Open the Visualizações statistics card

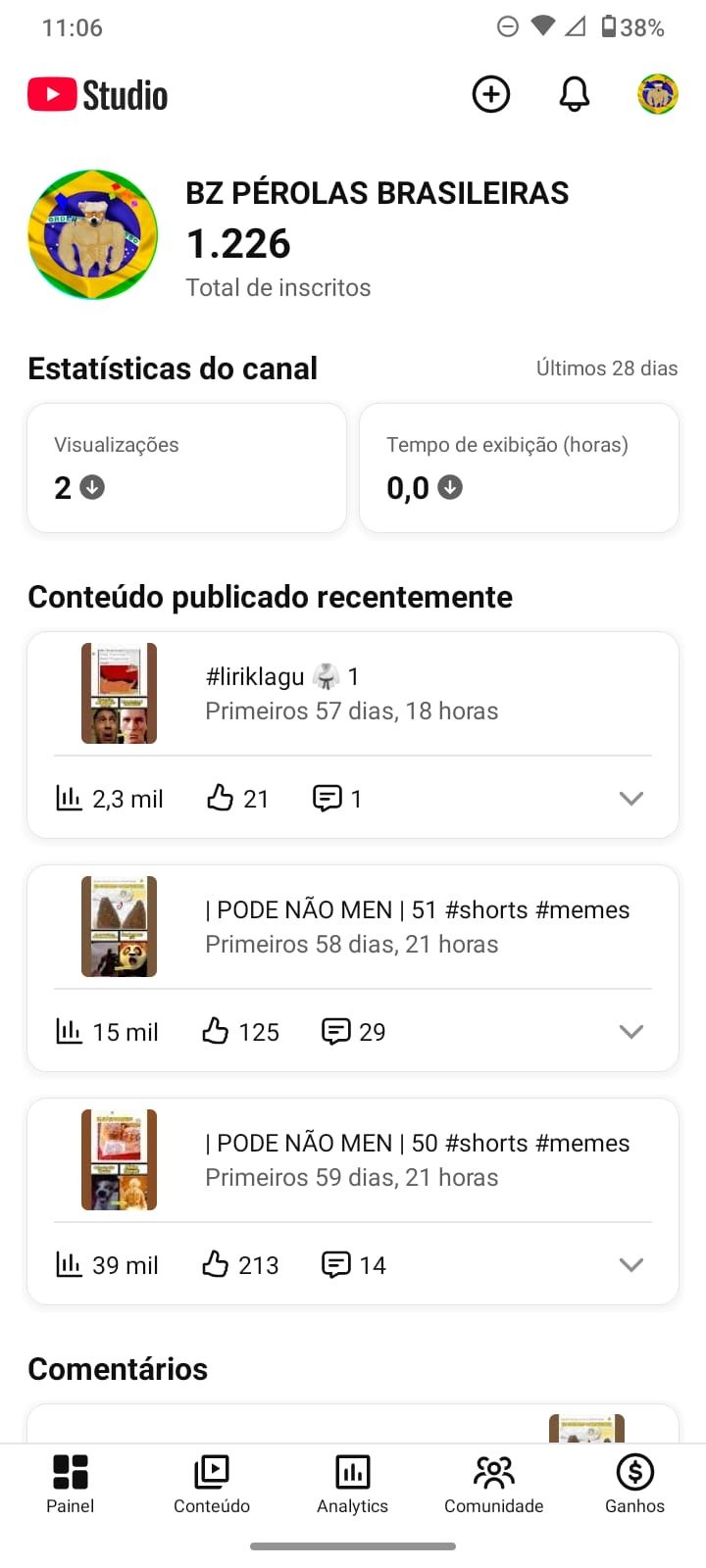pyautogui.click(x=186, y=467)
